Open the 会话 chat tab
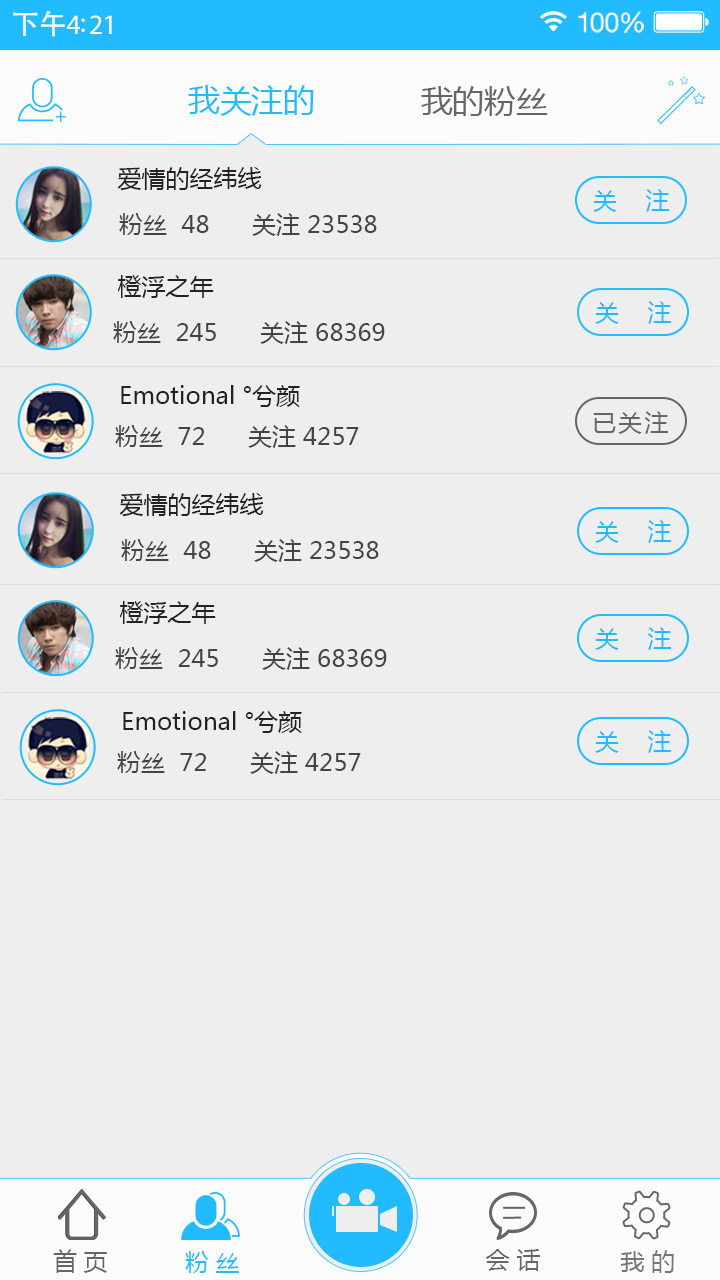This screenshot has width=720, height=1280. coord(513,1231)
